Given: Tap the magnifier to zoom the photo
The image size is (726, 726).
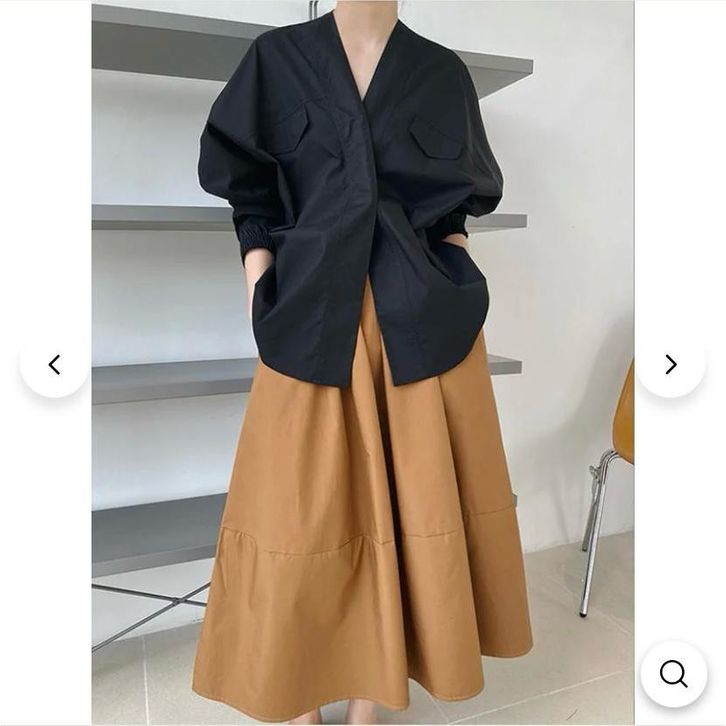Looking at the screenshot, I should pyautogui.click(x=673, y=674).
